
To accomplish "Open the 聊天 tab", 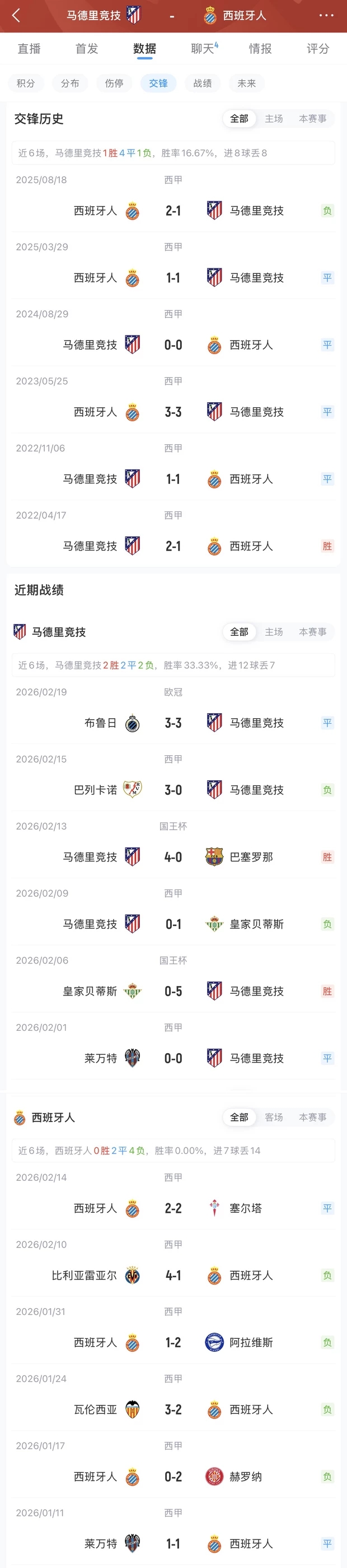I will click(203, 49).
